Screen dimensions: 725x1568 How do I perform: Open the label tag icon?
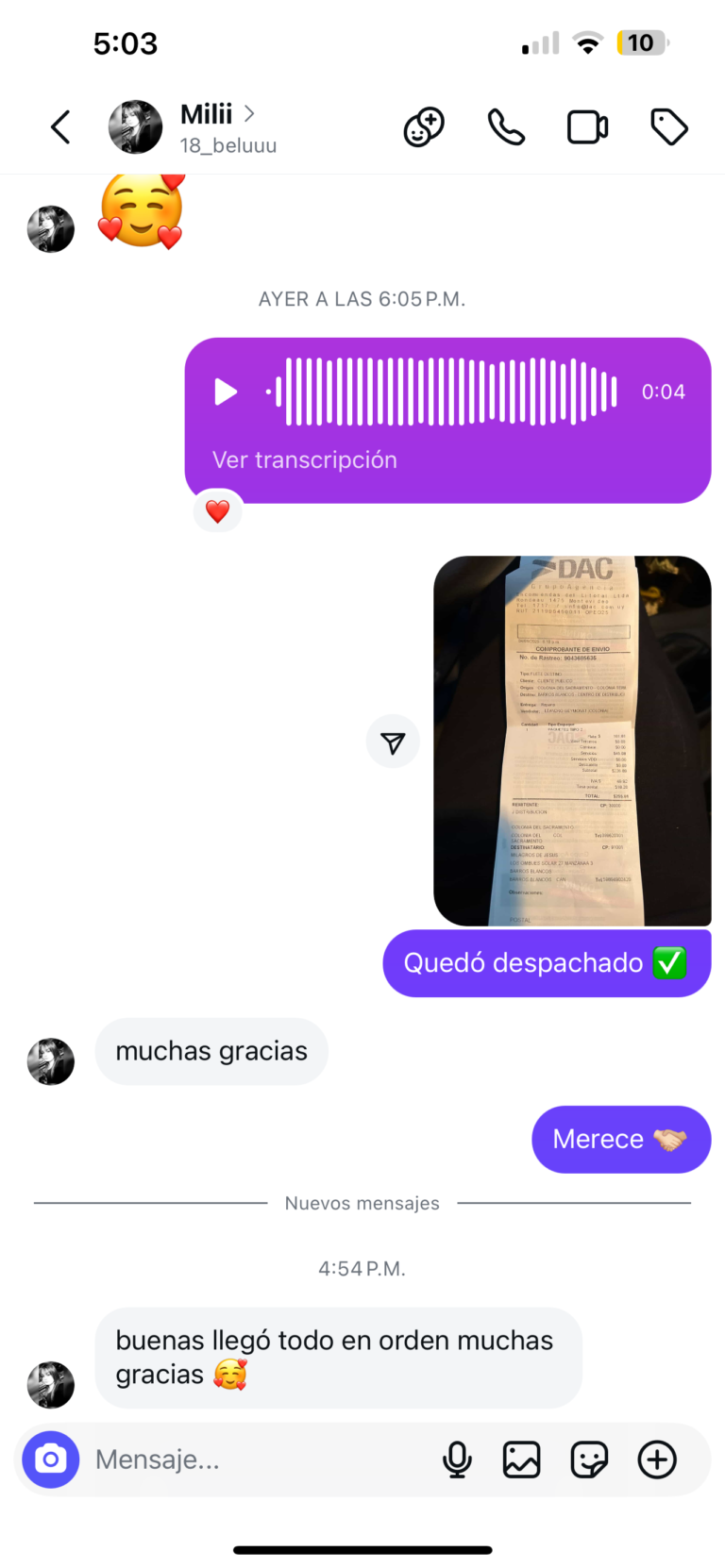(x=669, y=126)
